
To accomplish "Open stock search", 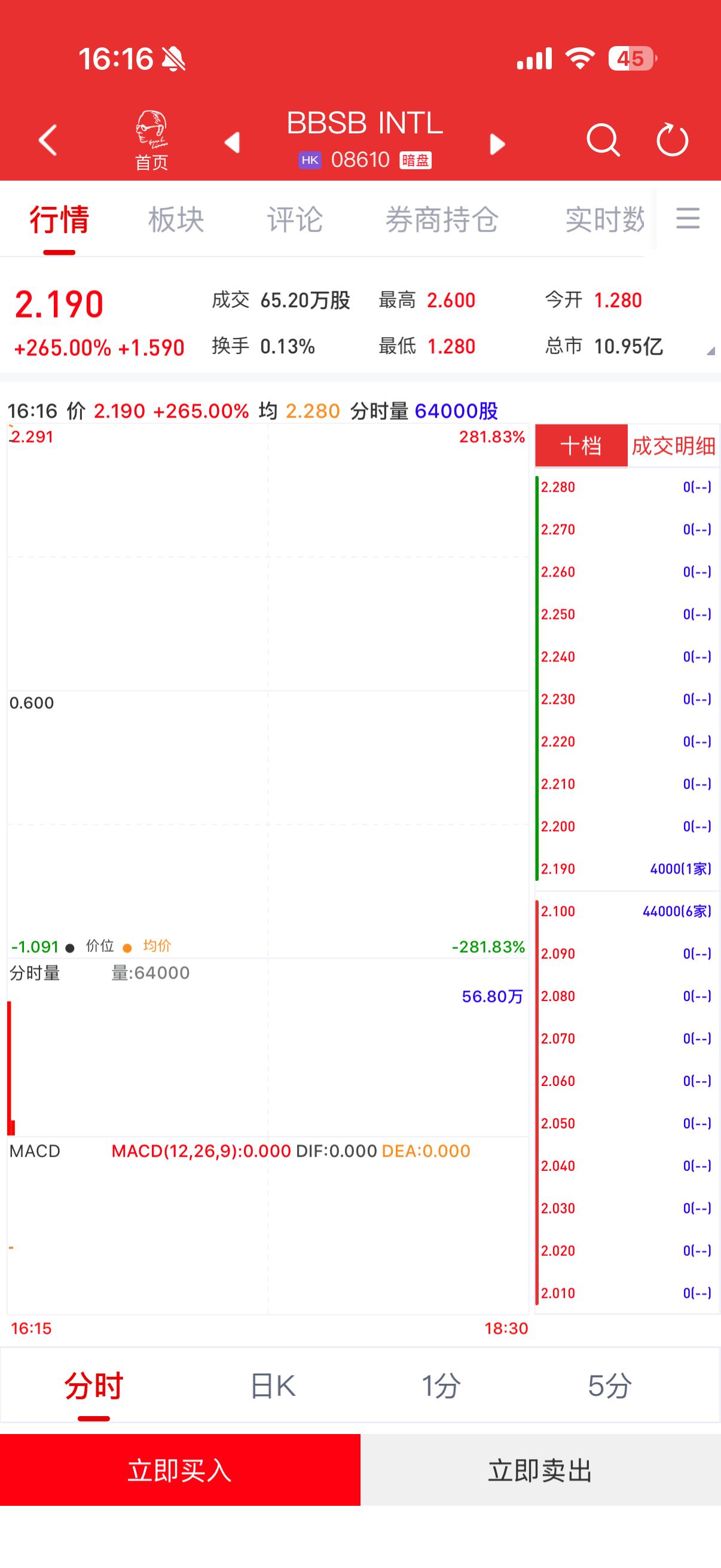I will 603,141.
